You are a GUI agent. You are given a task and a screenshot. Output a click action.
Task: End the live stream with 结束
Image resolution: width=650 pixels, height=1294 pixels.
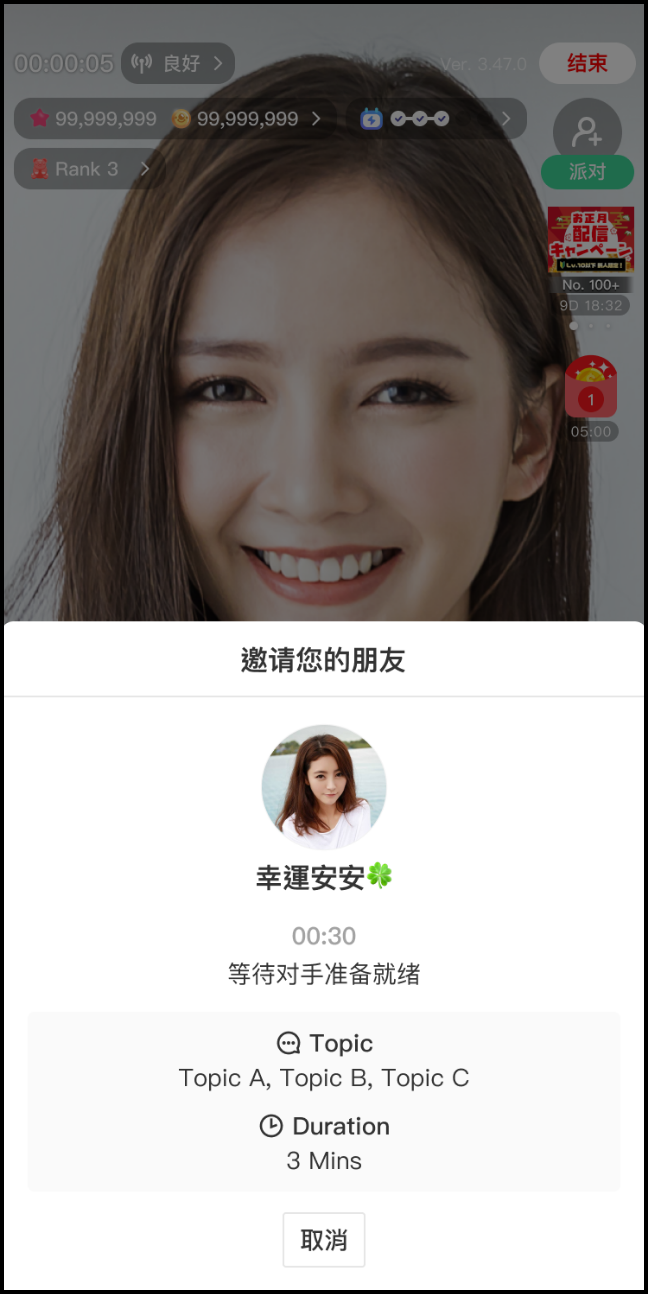coord(587,63)
